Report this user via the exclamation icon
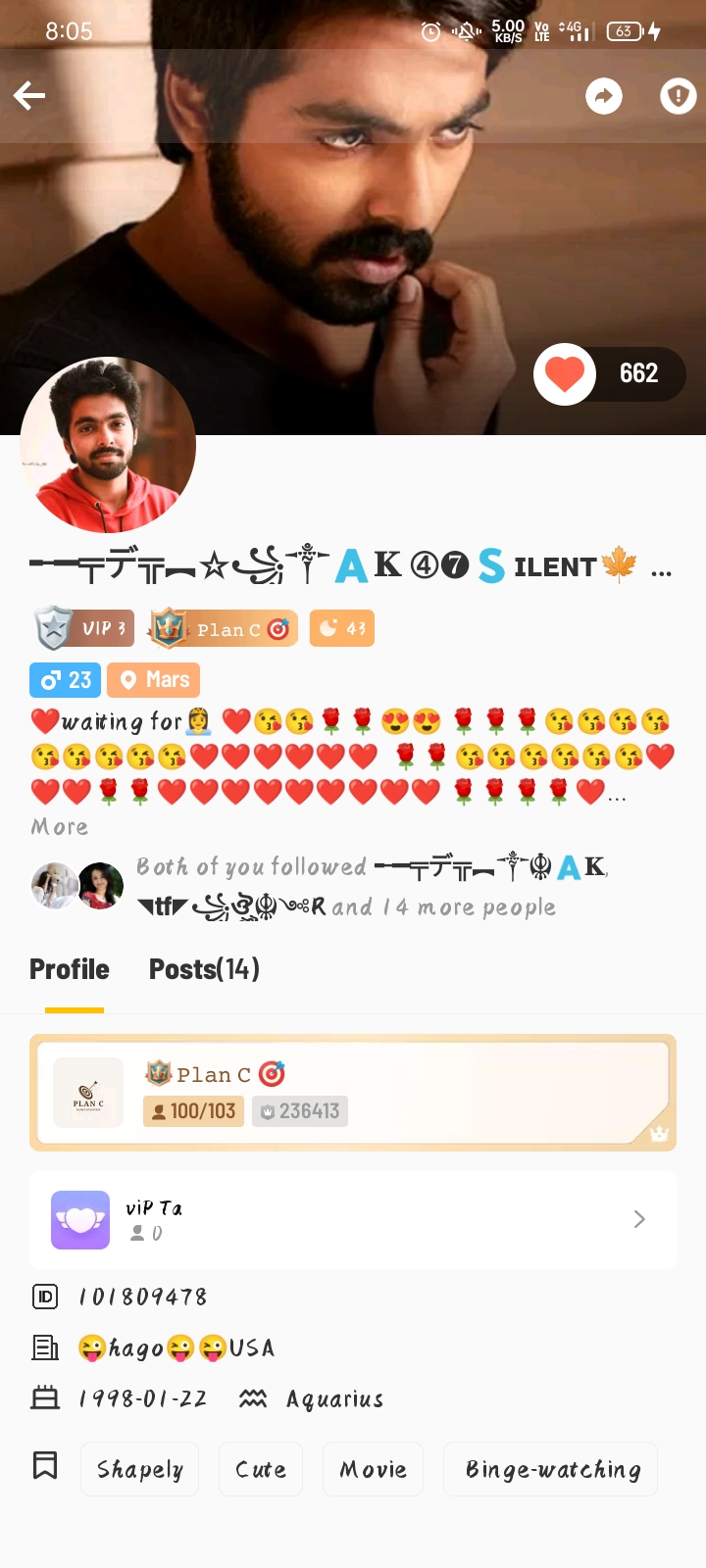This screenshot has height=1568, width=706. tap(678, 95)
